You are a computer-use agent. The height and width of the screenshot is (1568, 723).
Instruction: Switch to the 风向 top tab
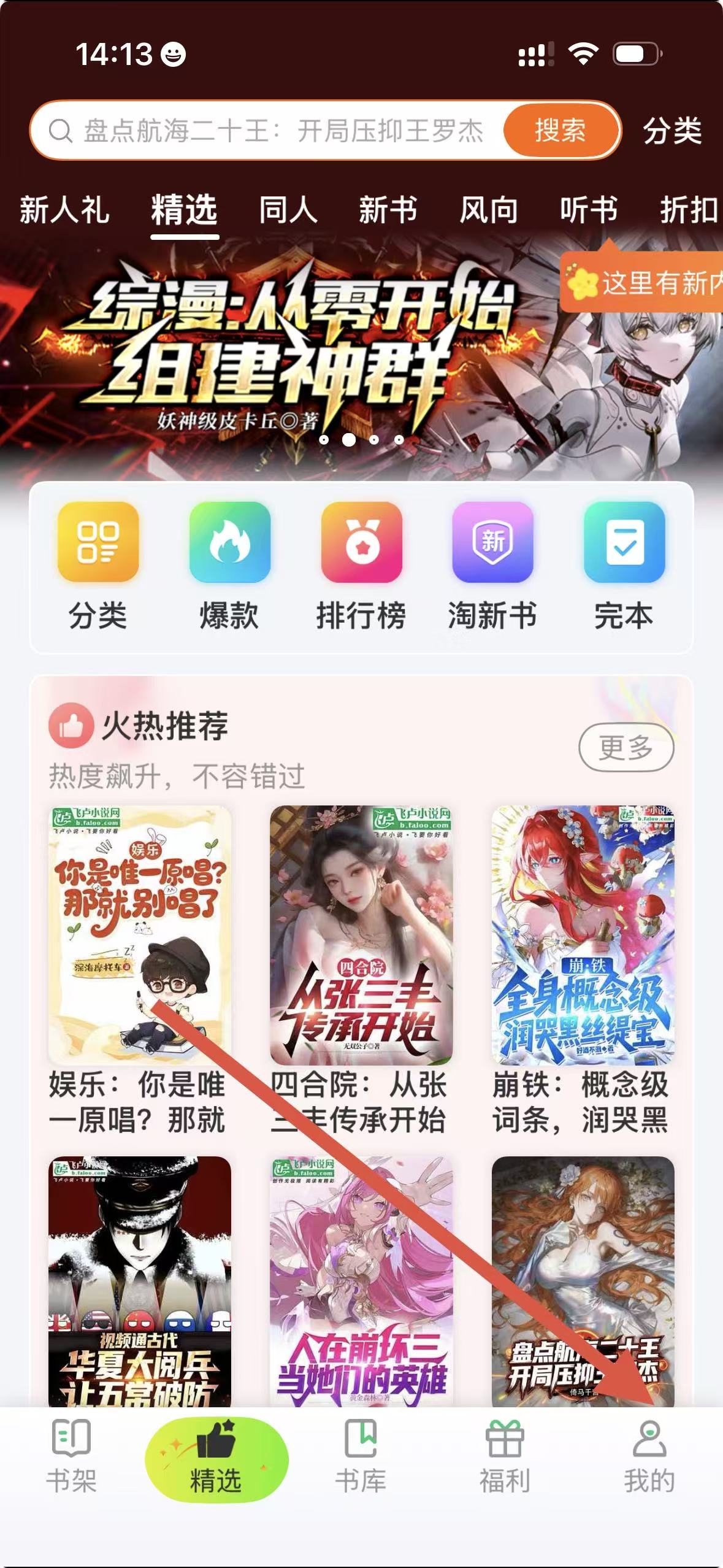coord(488,210)
